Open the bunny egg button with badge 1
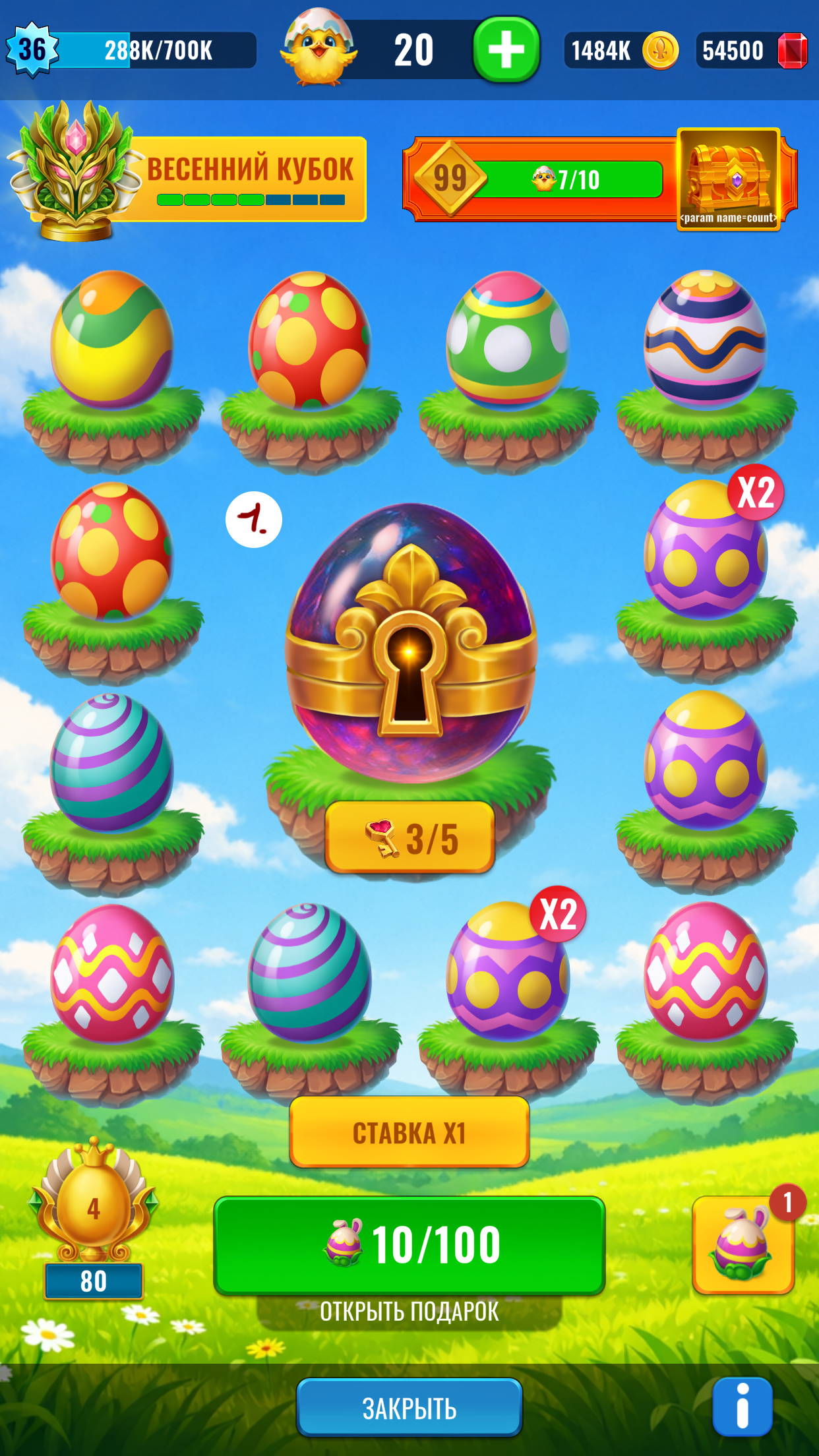The height and width of the screenshot is (1456, 819). [x=743, y=1246]
